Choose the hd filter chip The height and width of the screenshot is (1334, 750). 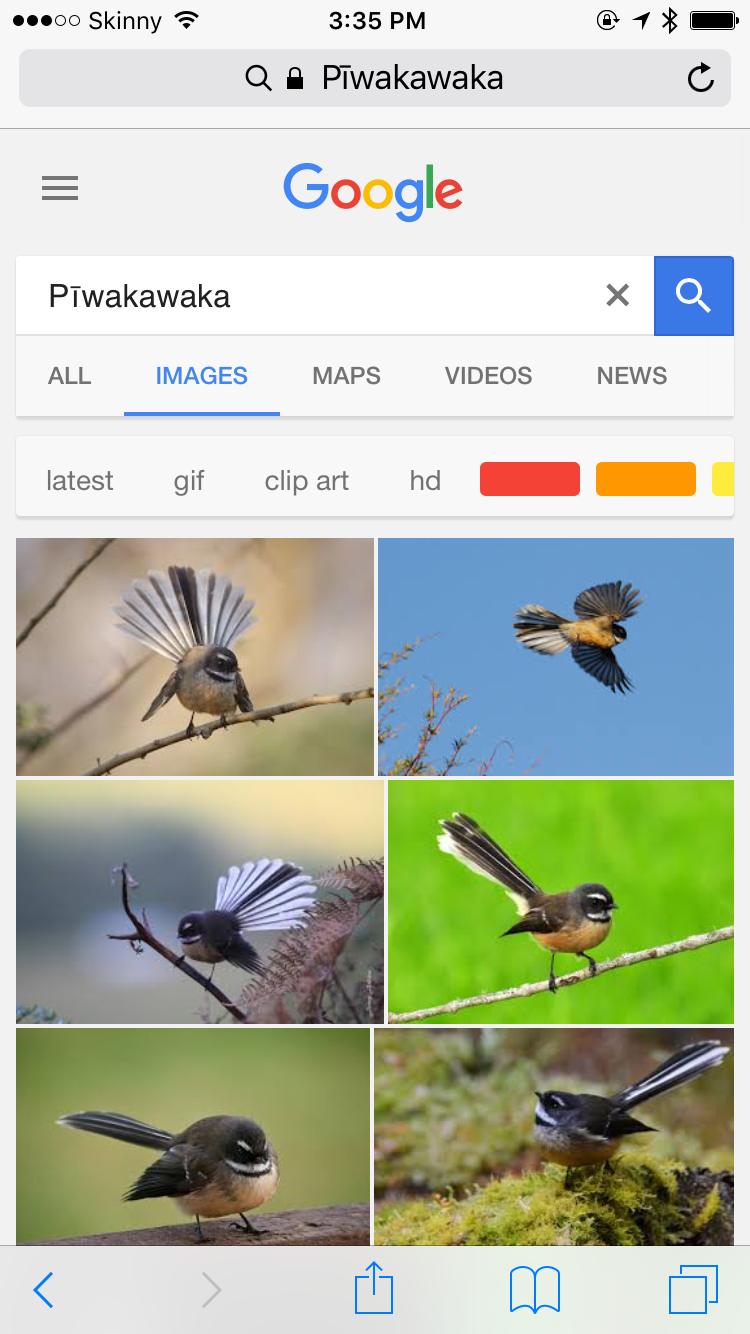[x=425, y=480]
